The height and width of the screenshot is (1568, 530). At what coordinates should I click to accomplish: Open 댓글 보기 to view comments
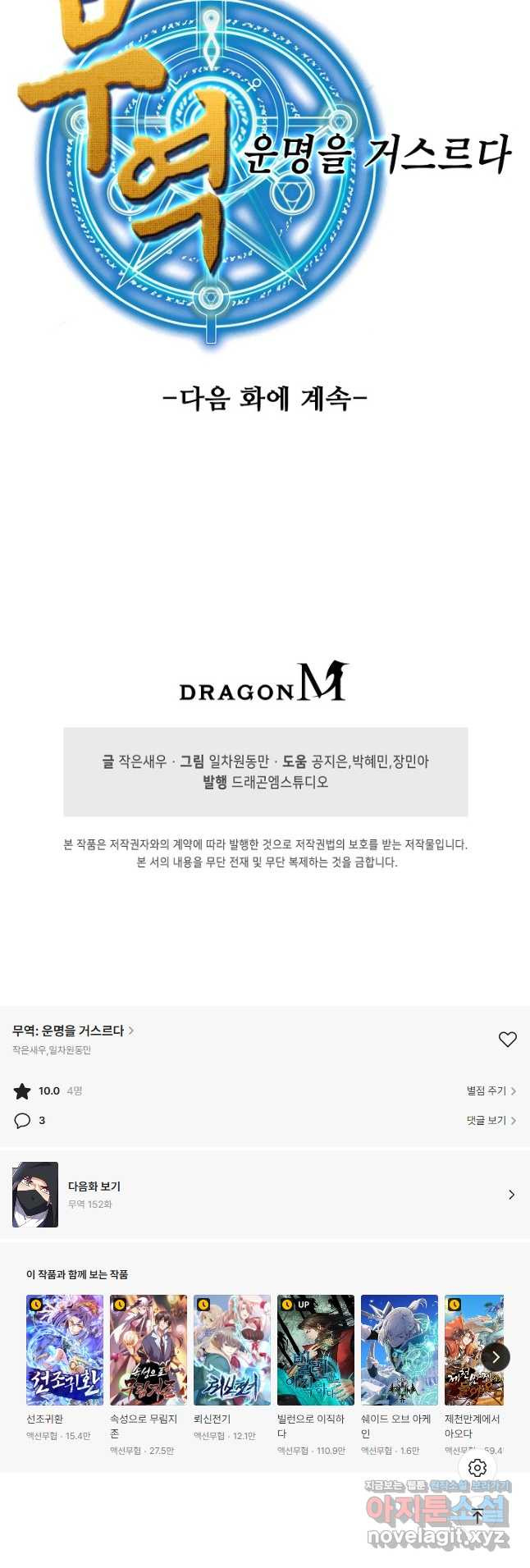click(491, 1120)
